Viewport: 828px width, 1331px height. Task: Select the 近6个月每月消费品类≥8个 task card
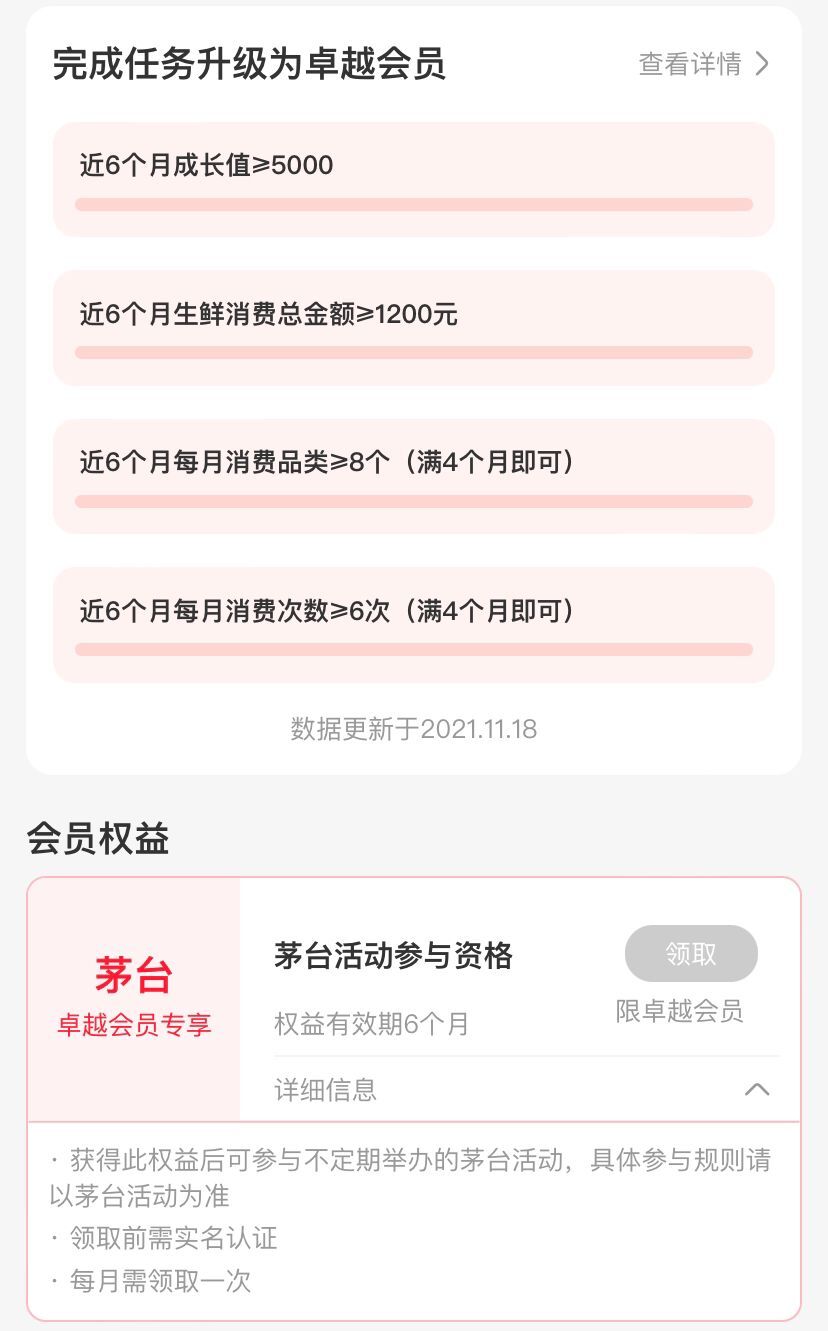click(414, 477)
